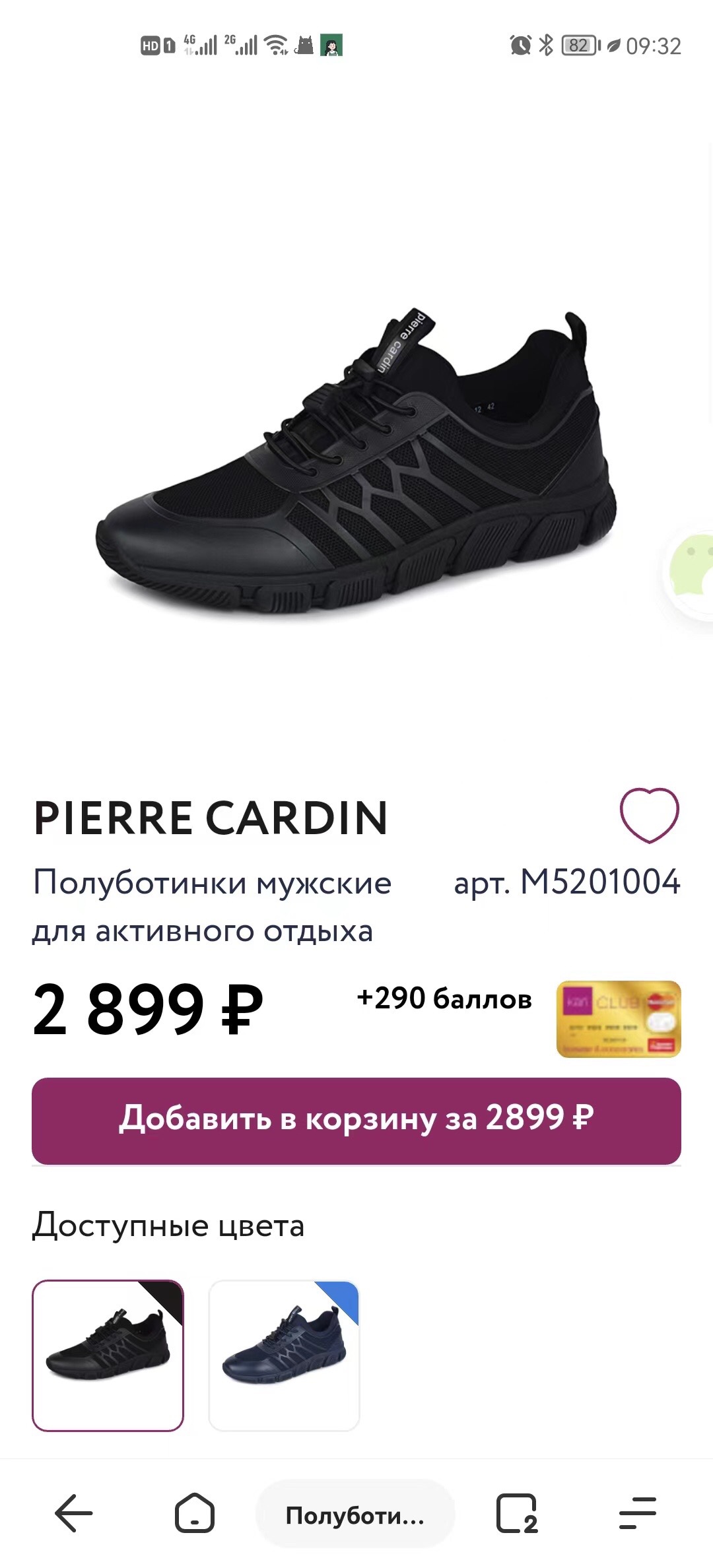Open the browser tabs switcher
713x1568 pixels.
tap(516, 1513)
